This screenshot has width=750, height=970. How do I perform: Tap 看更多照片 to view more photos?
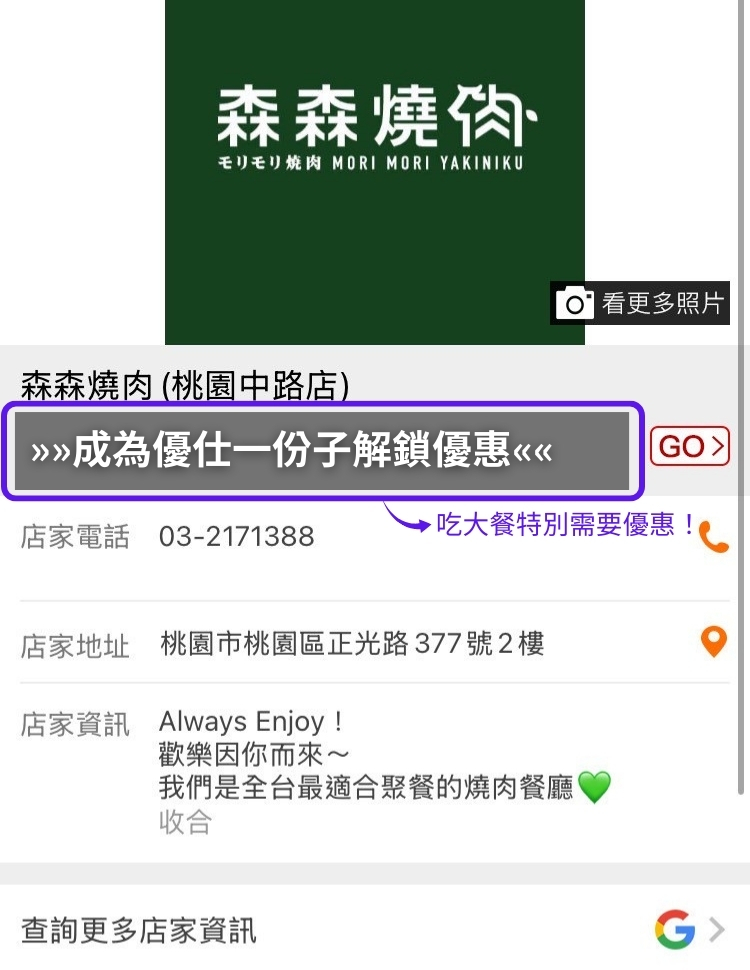tap(640, 303)
